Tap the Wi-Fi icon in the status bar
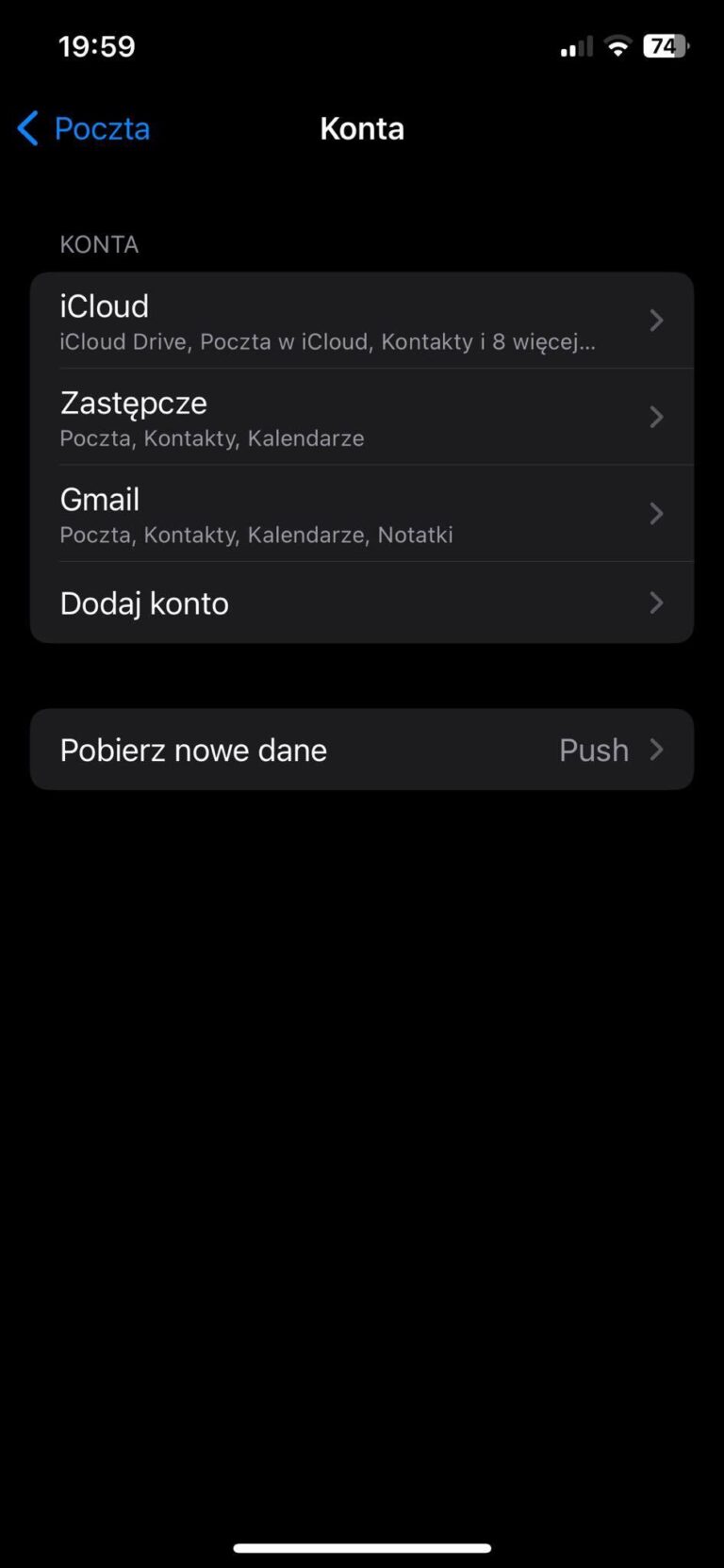This screenshot has height=1568, width=724. [617, 45]
